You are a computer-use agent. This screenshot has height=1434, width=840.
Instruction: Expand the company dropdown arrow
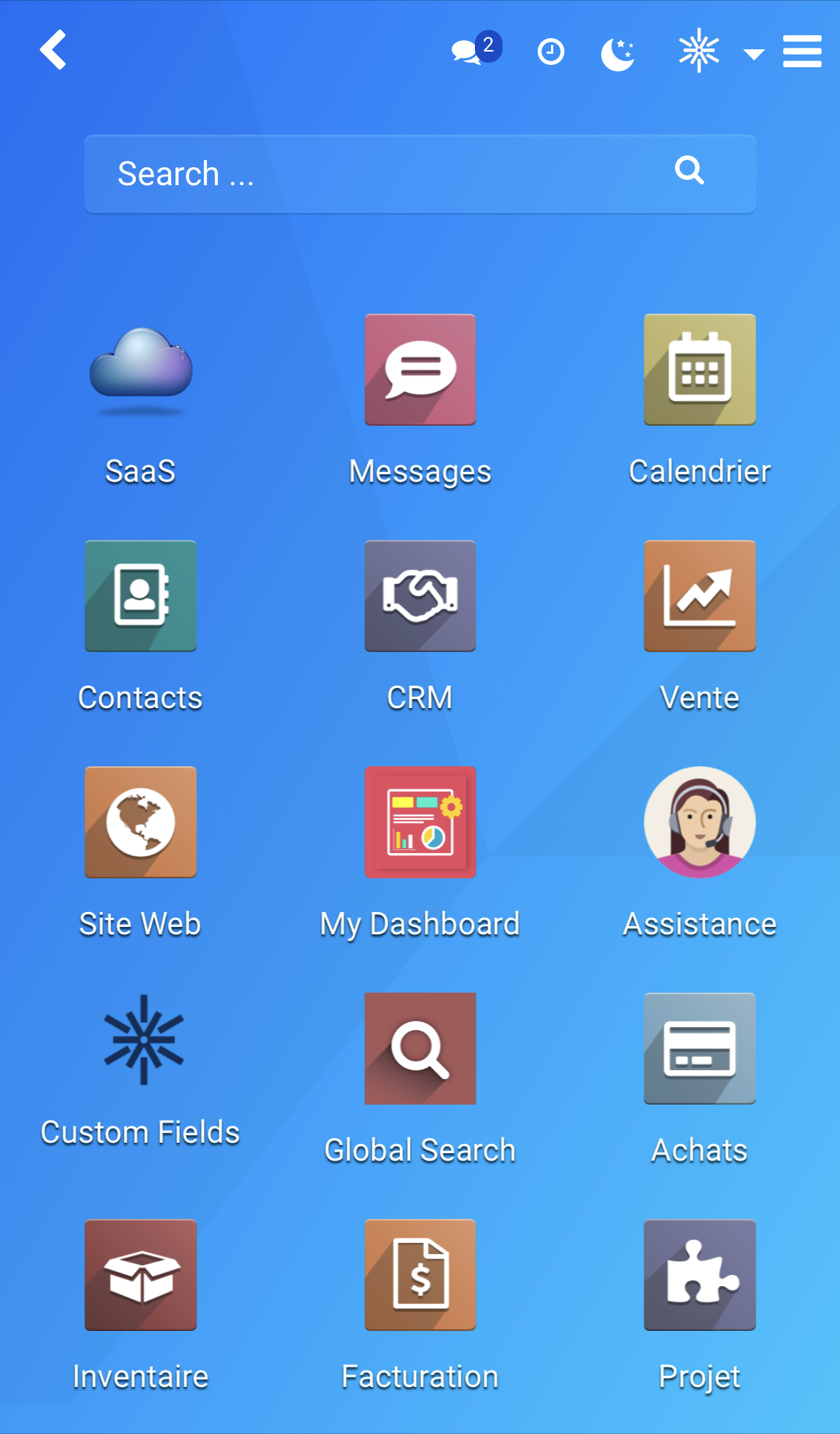click(x=753, y=53)
